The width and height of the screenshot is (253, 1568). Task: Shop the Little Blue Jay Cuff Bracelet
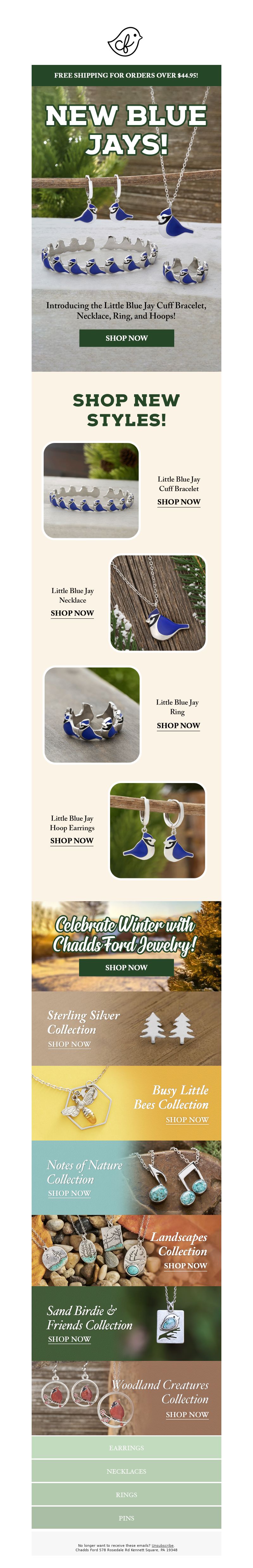[x=178, y=502]
